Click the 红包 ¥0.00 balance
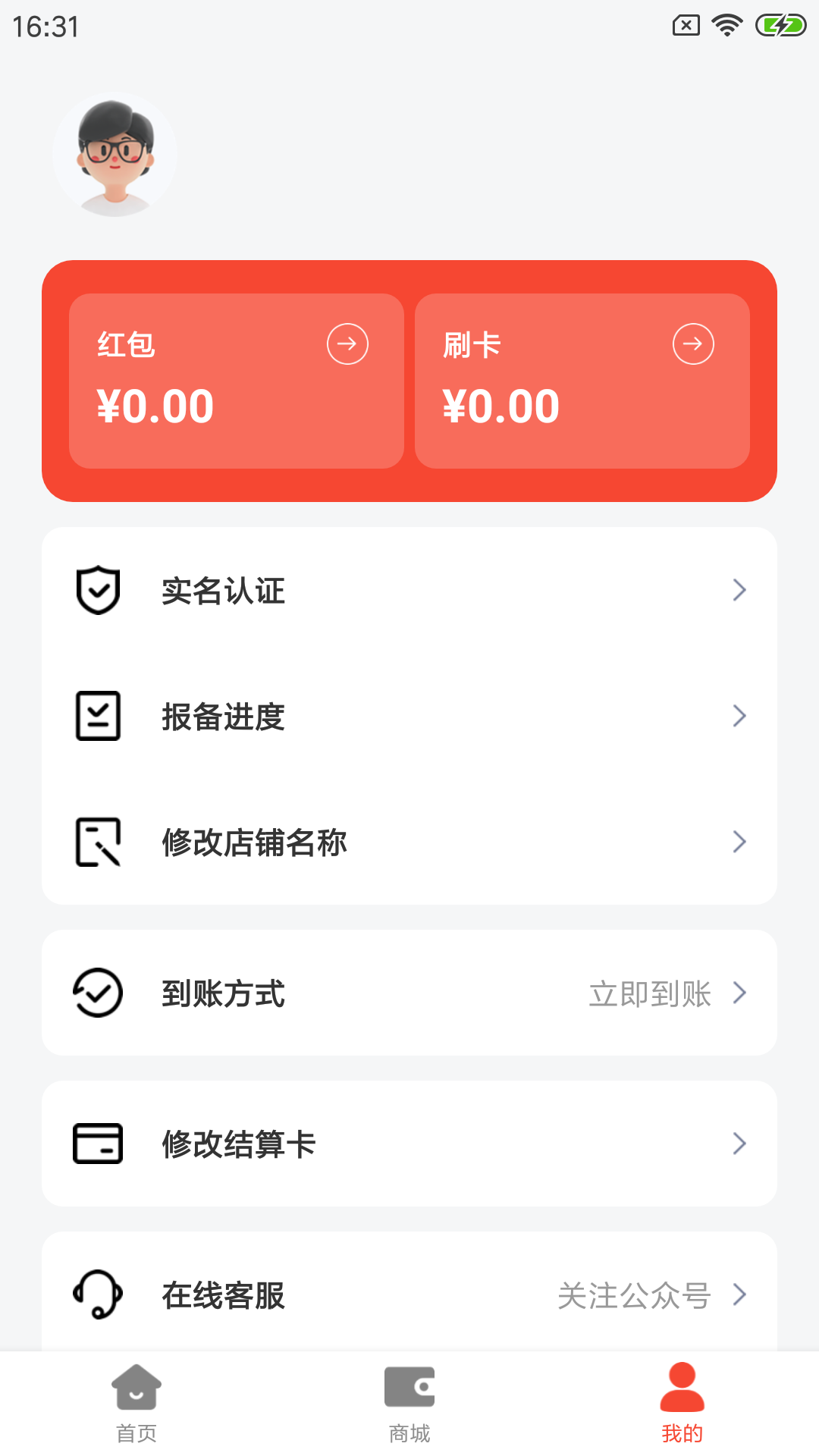This screenshot has width=819, height=1456. 155,405
